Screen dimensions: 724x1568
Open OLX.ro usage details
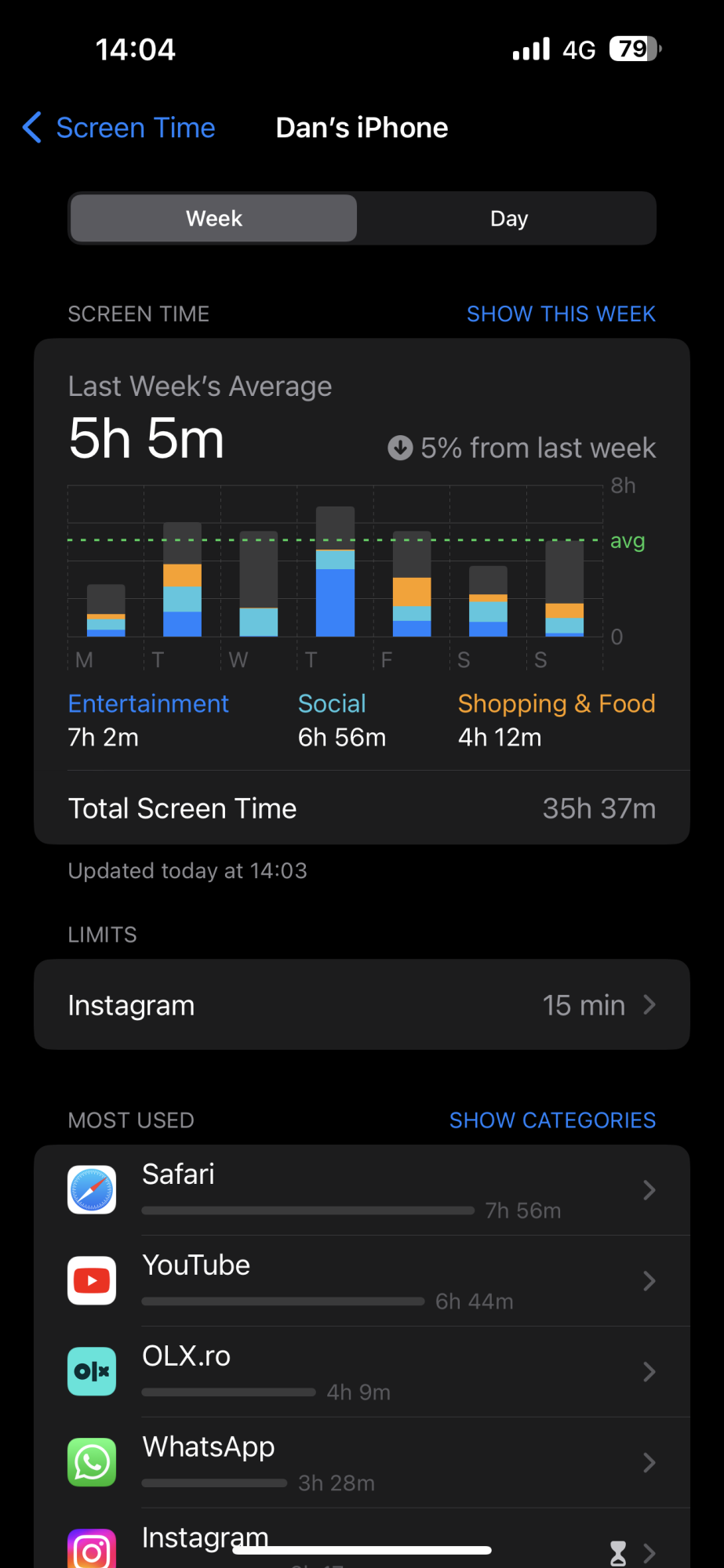[x=362, y=1372]
